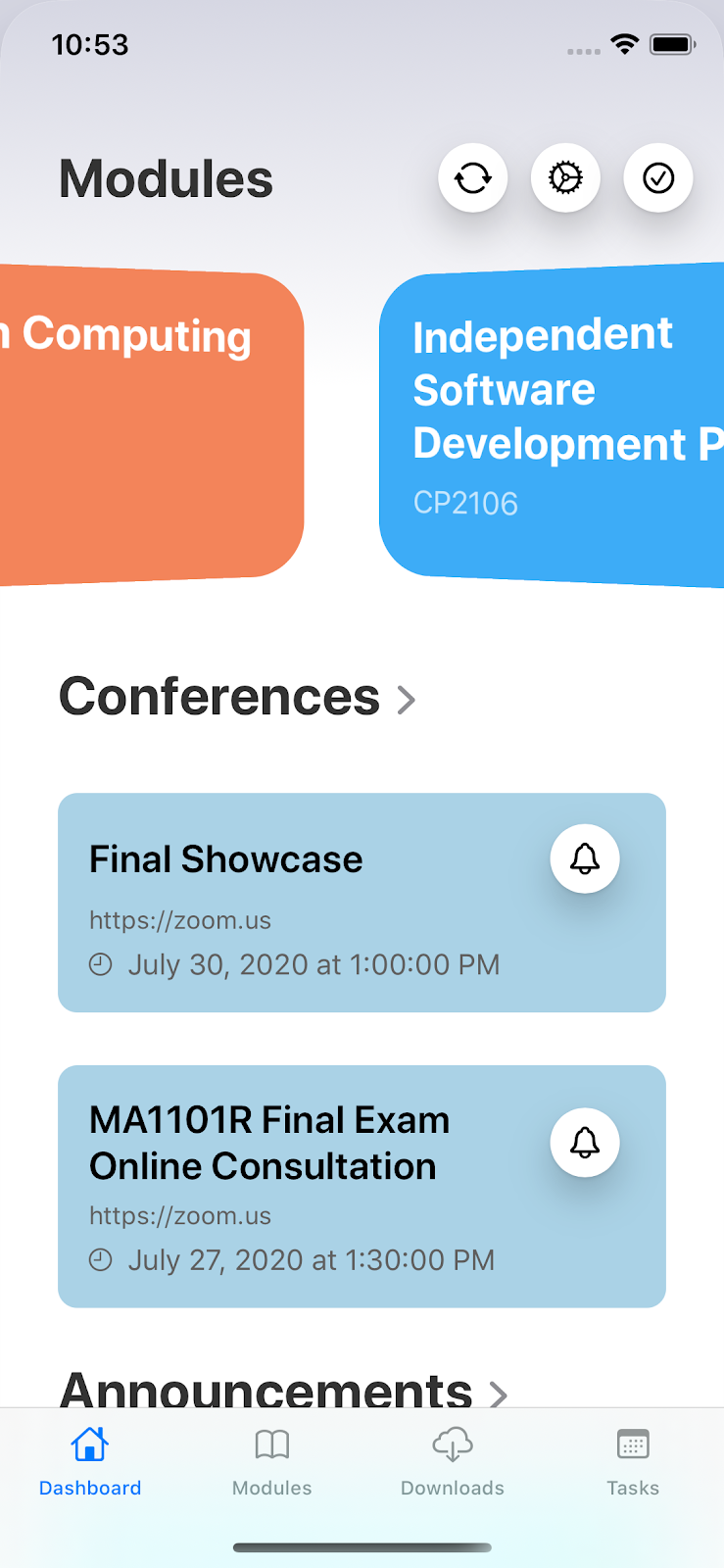The width and height of the screenshot is (724, 1568).
Task: Open the Computing module card
Action: point(147,426)
